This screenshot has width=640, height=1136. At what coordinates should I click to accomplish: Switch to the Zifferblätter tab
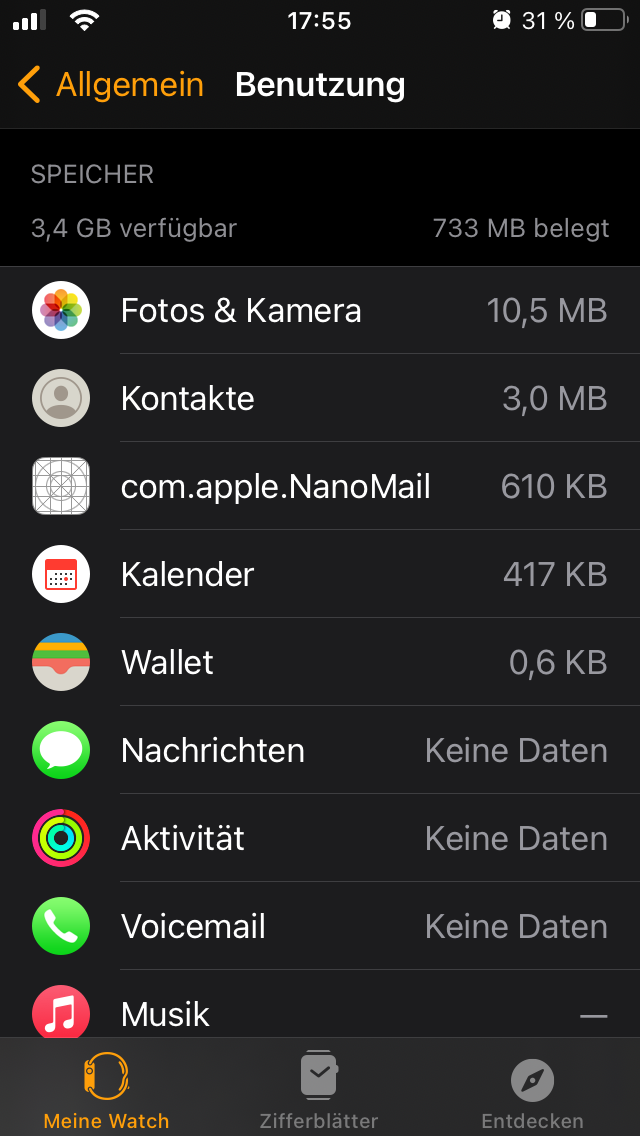[x=319, y=1089]
